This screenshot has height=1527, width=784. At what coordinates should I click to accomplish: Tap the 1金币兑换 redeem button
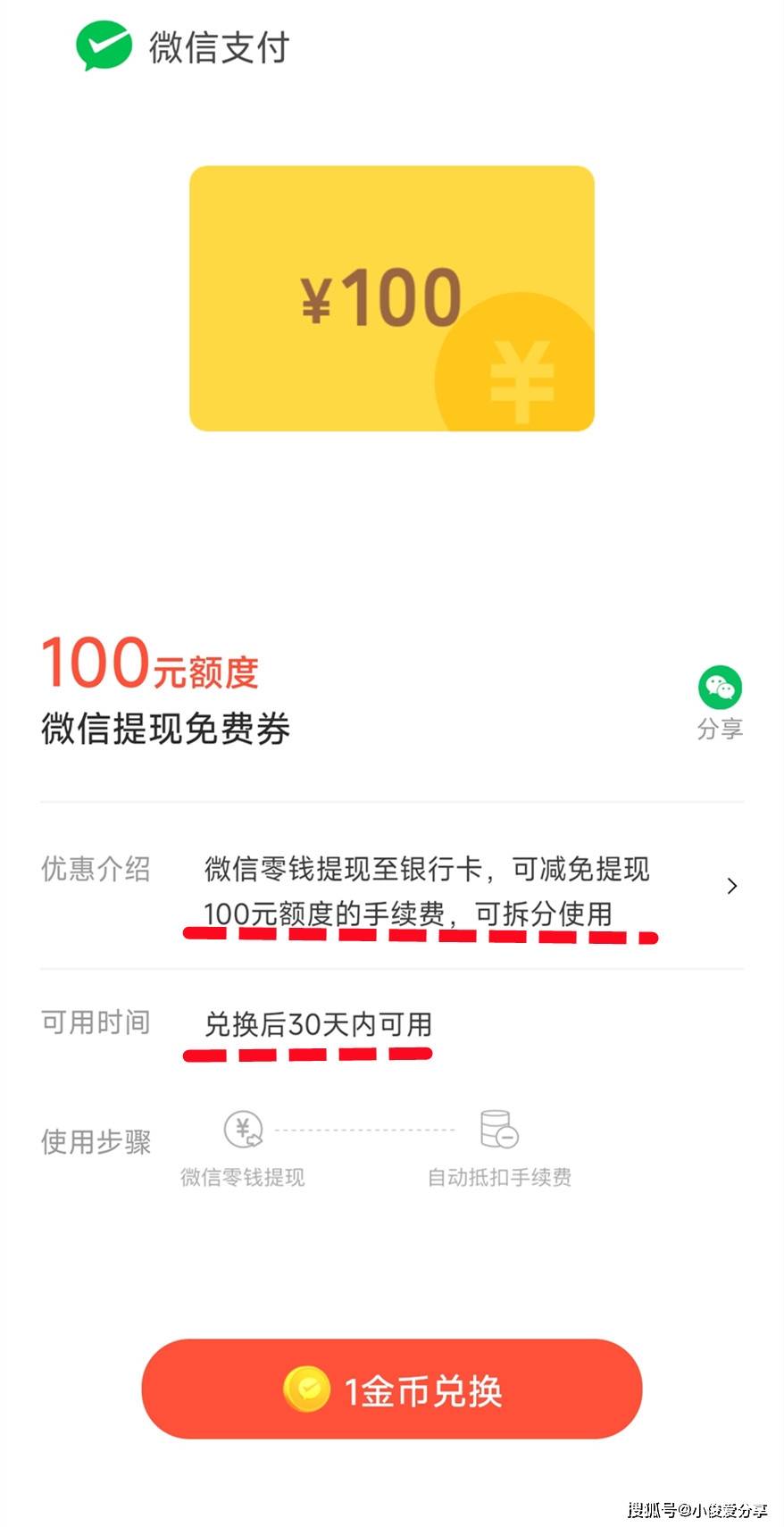pos(392,1389)
